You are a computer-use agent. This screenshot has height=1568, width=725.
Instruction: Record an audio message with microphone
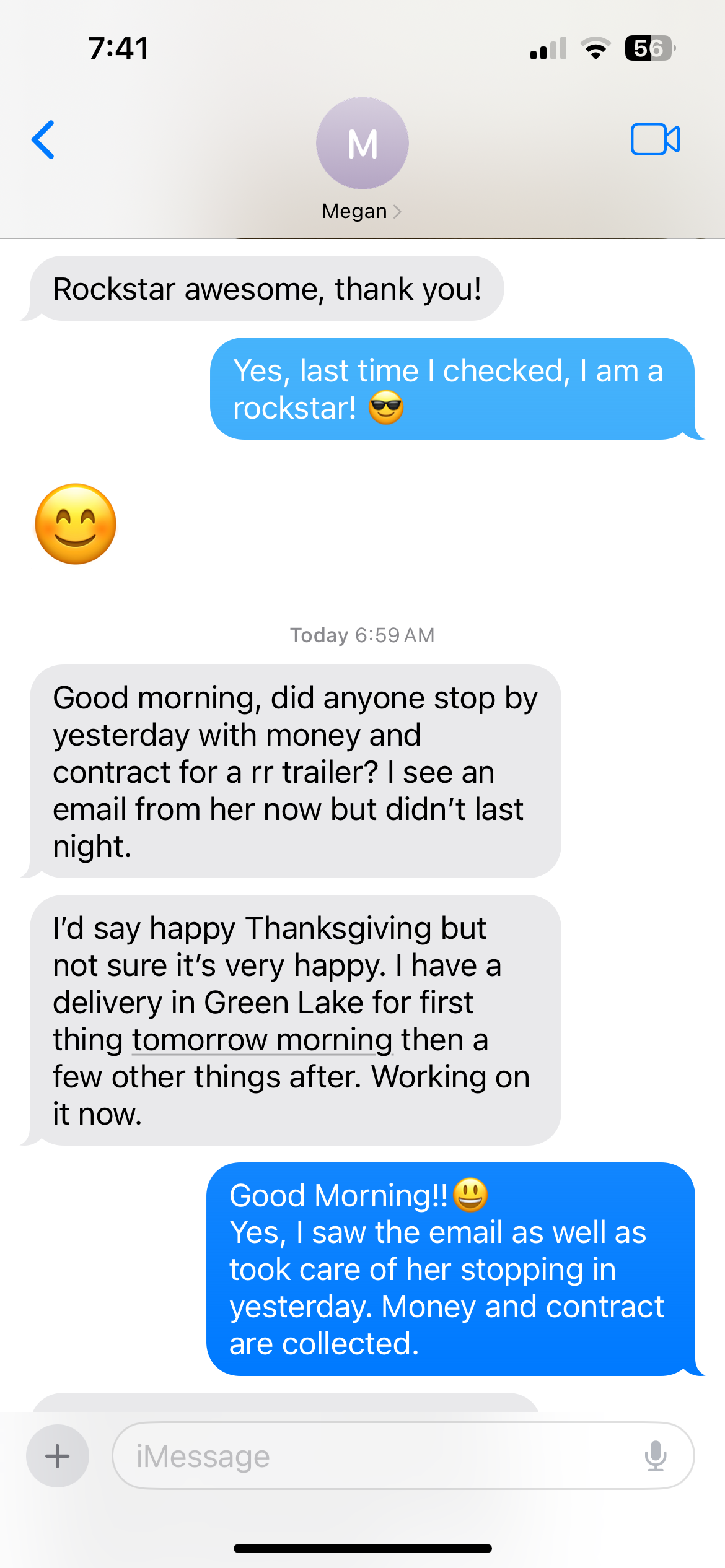(655, 1456)
